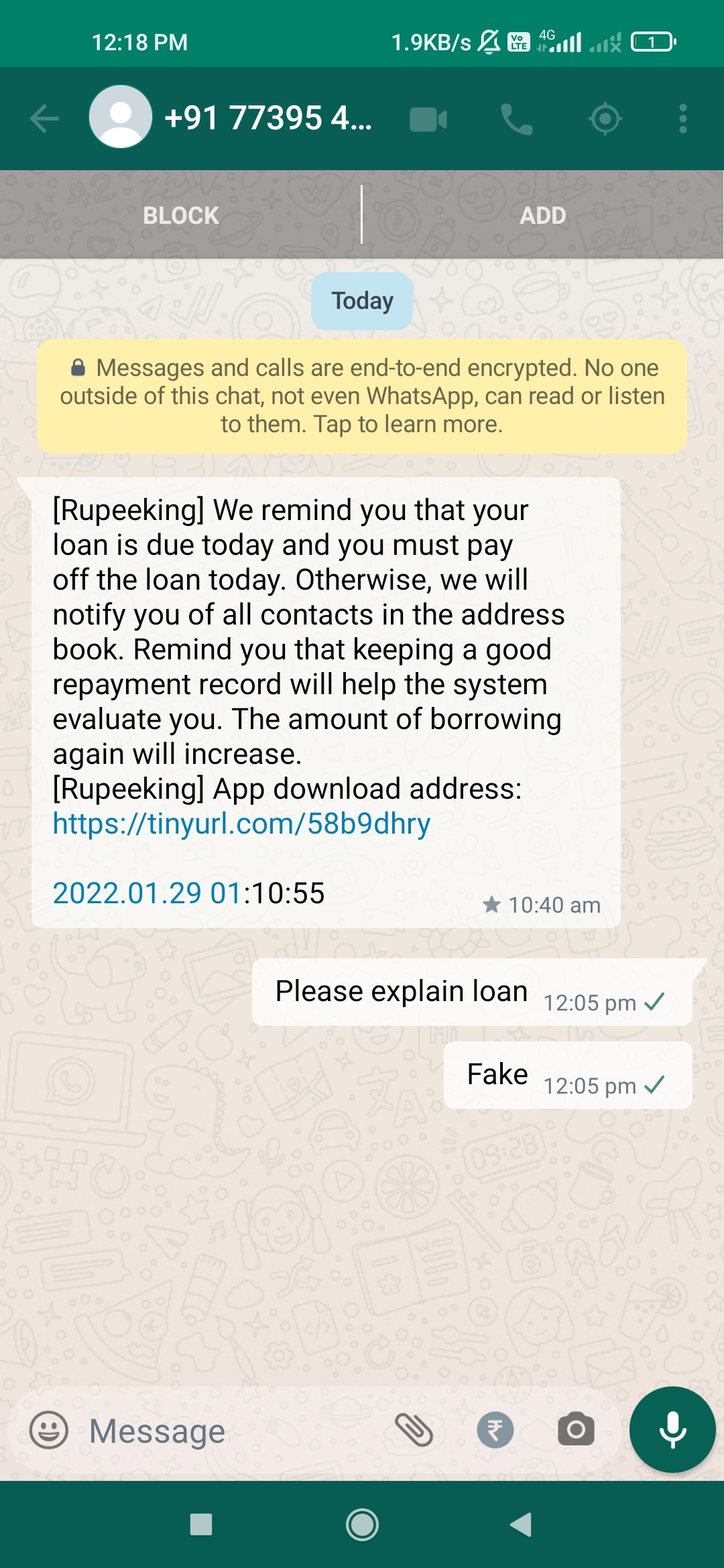This screenshot has height=1568, width=724.
Task: Tap the target icon in header
Action: (605, 120)
